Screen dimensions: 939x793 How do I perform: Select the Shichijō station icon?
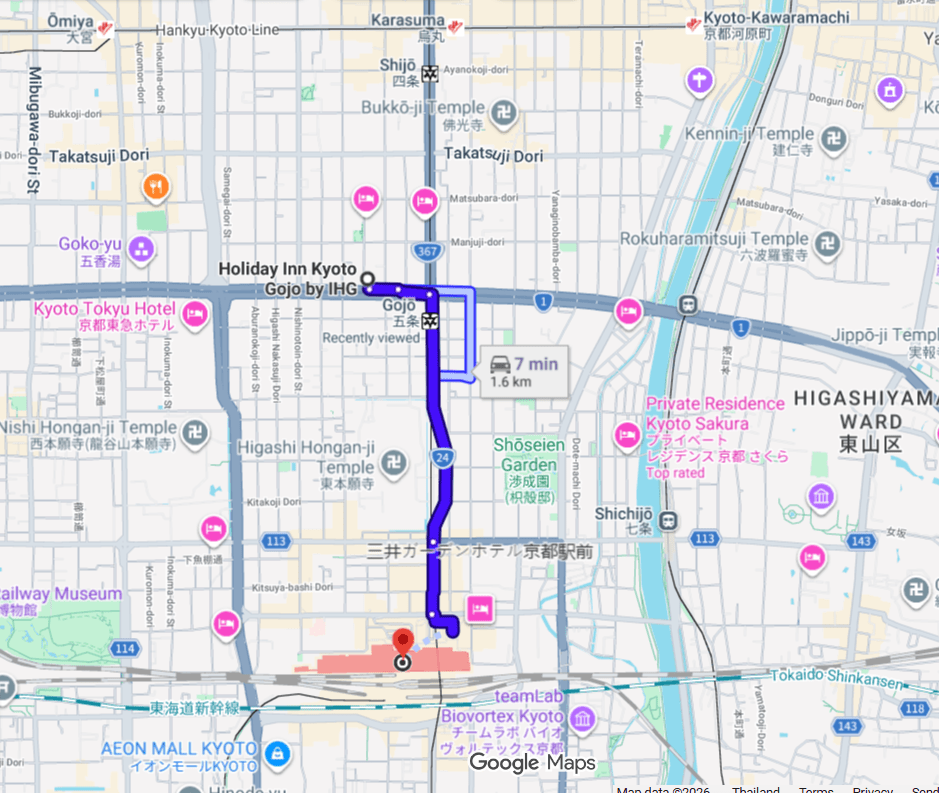click(x=668, y=520)
